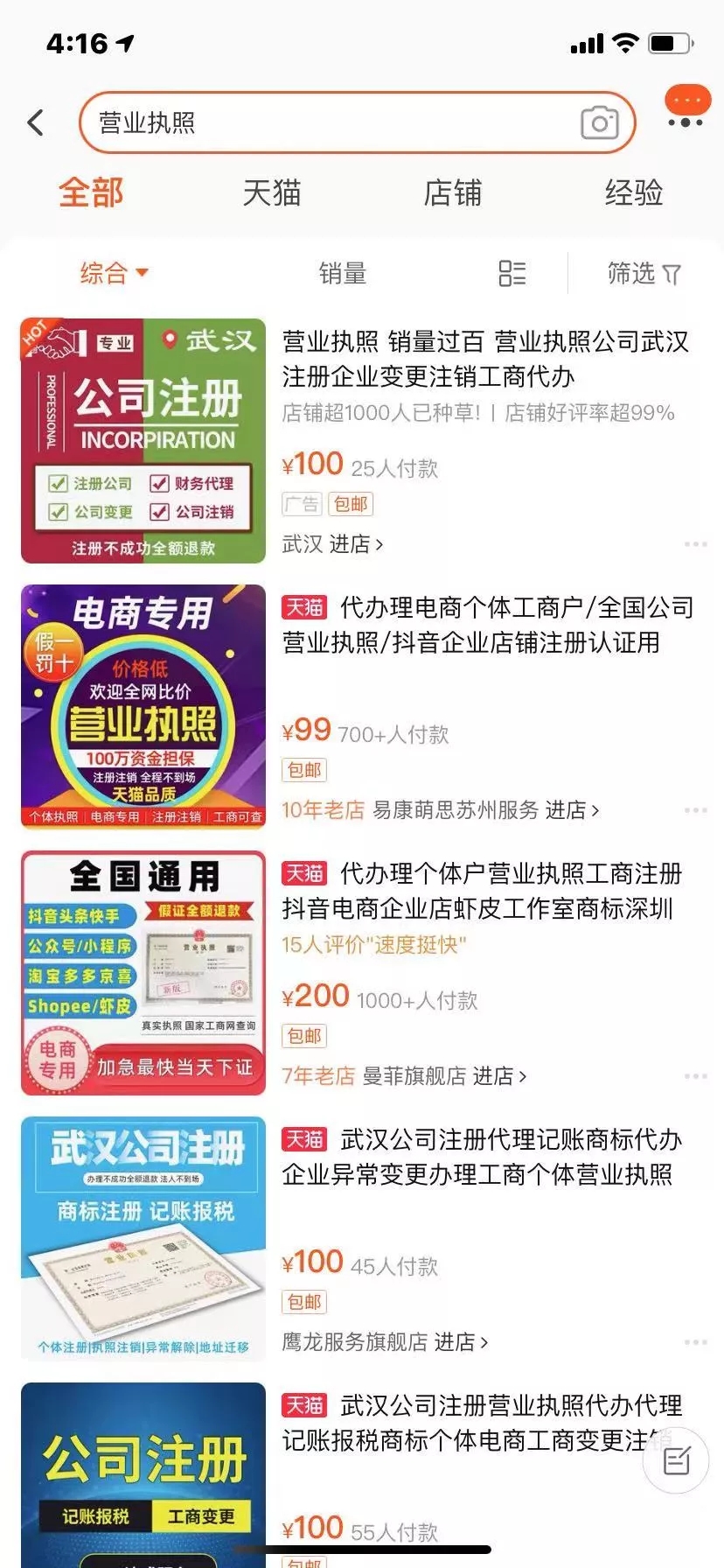Screen dimensions: 724x1568
Task: Switch to the 天猫 tab
Action: pyautogui.click(x=271, y=192)
